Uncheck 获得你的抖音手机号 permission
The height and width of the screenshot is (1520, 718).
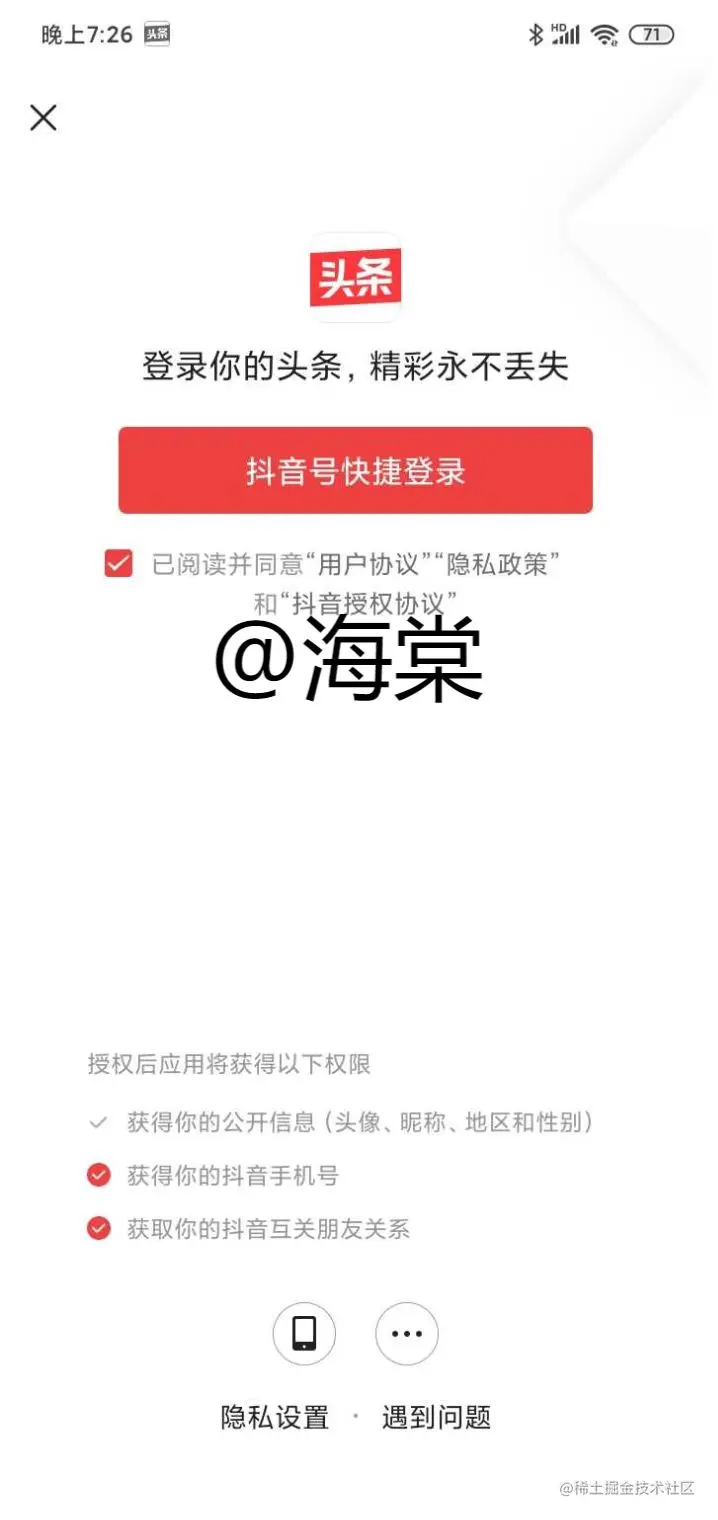98,1175
